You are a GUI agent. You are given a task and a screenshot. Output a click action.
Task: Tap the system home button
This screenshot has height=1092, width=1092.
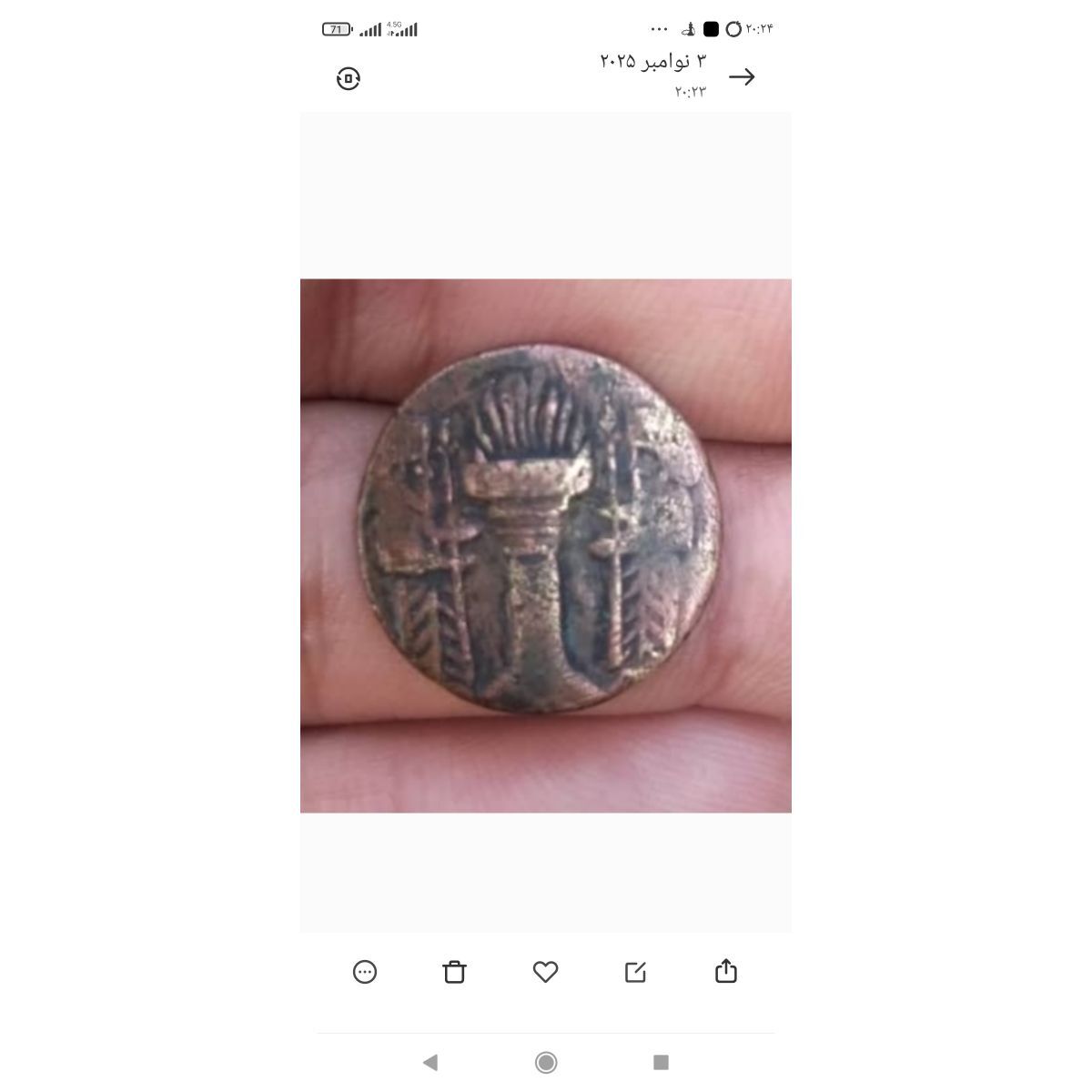(x=546, y=1062)
